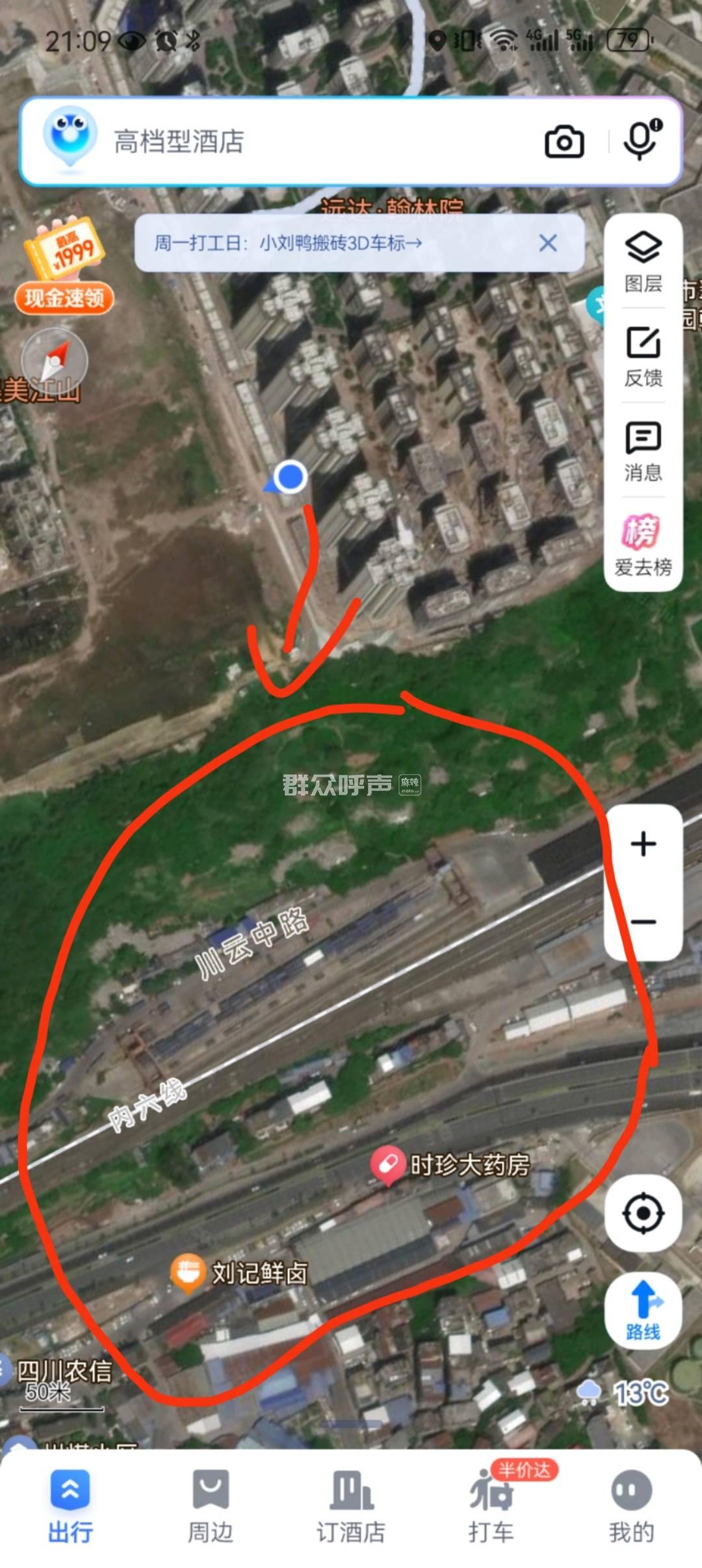Go to the 订酒店 tab
702x1568 pixels.
(351, 1506)
